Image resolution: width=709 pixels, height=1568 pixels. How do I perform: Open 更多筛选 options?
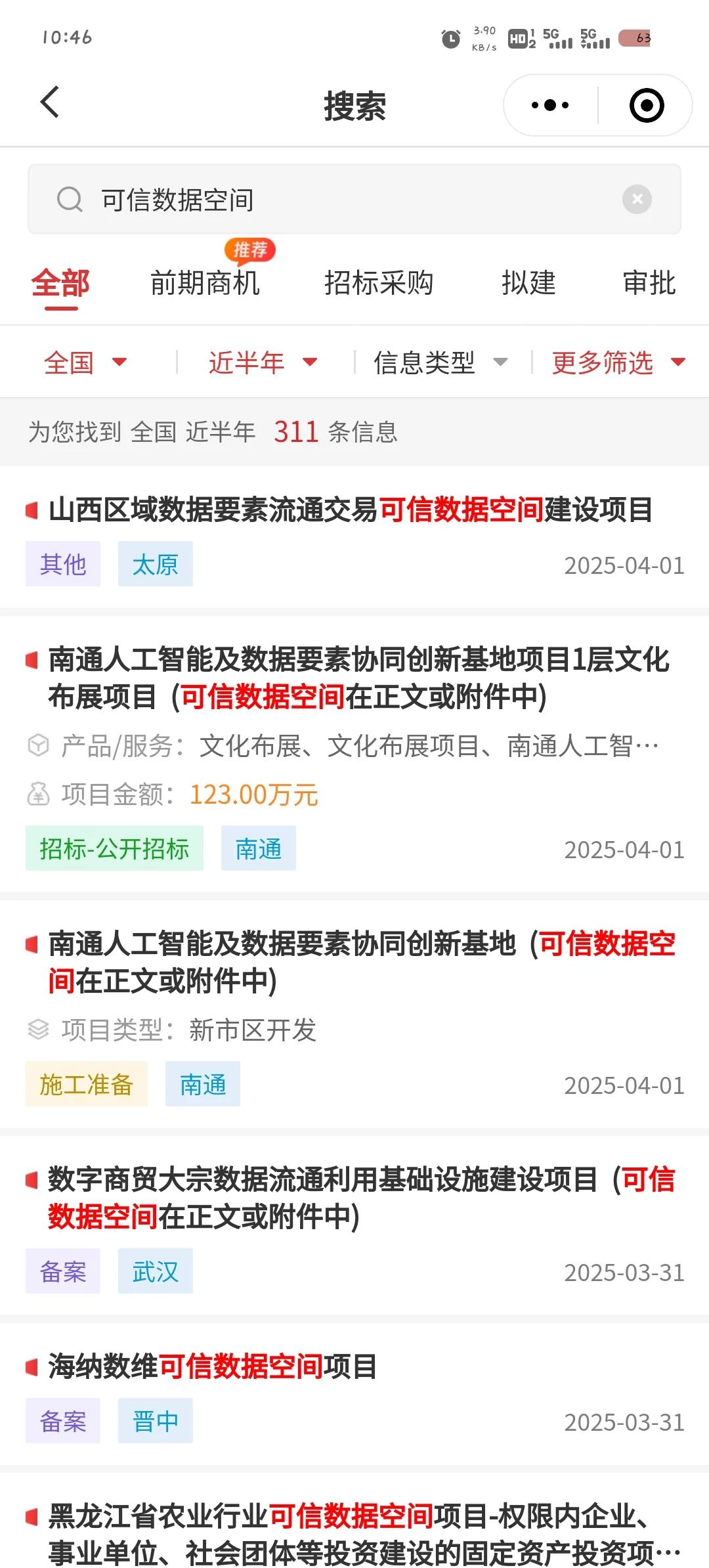tap(618, 362)
